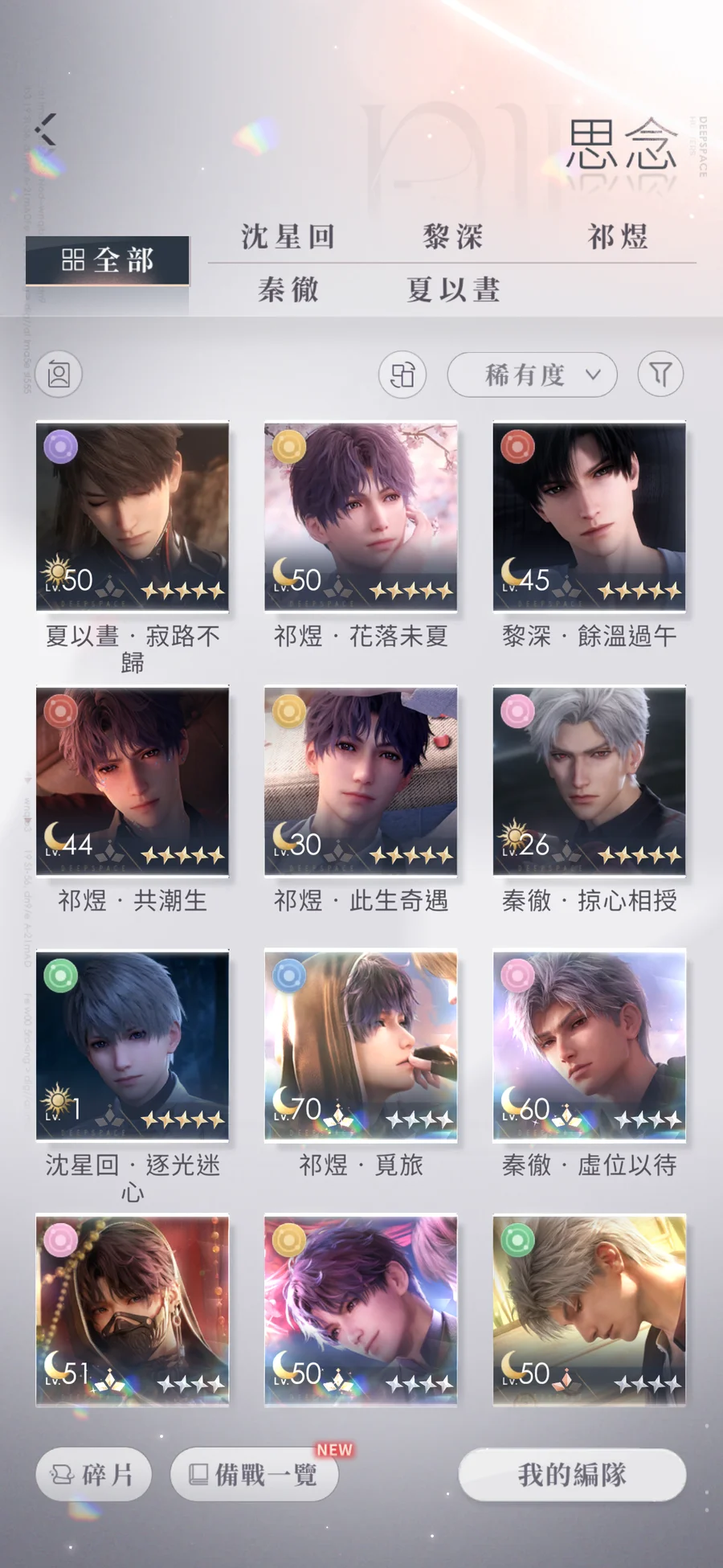The width and height of the screenshot is (723, 1568).
Task: Switch to the 秦徹 tab
Action: pos(288,289)
